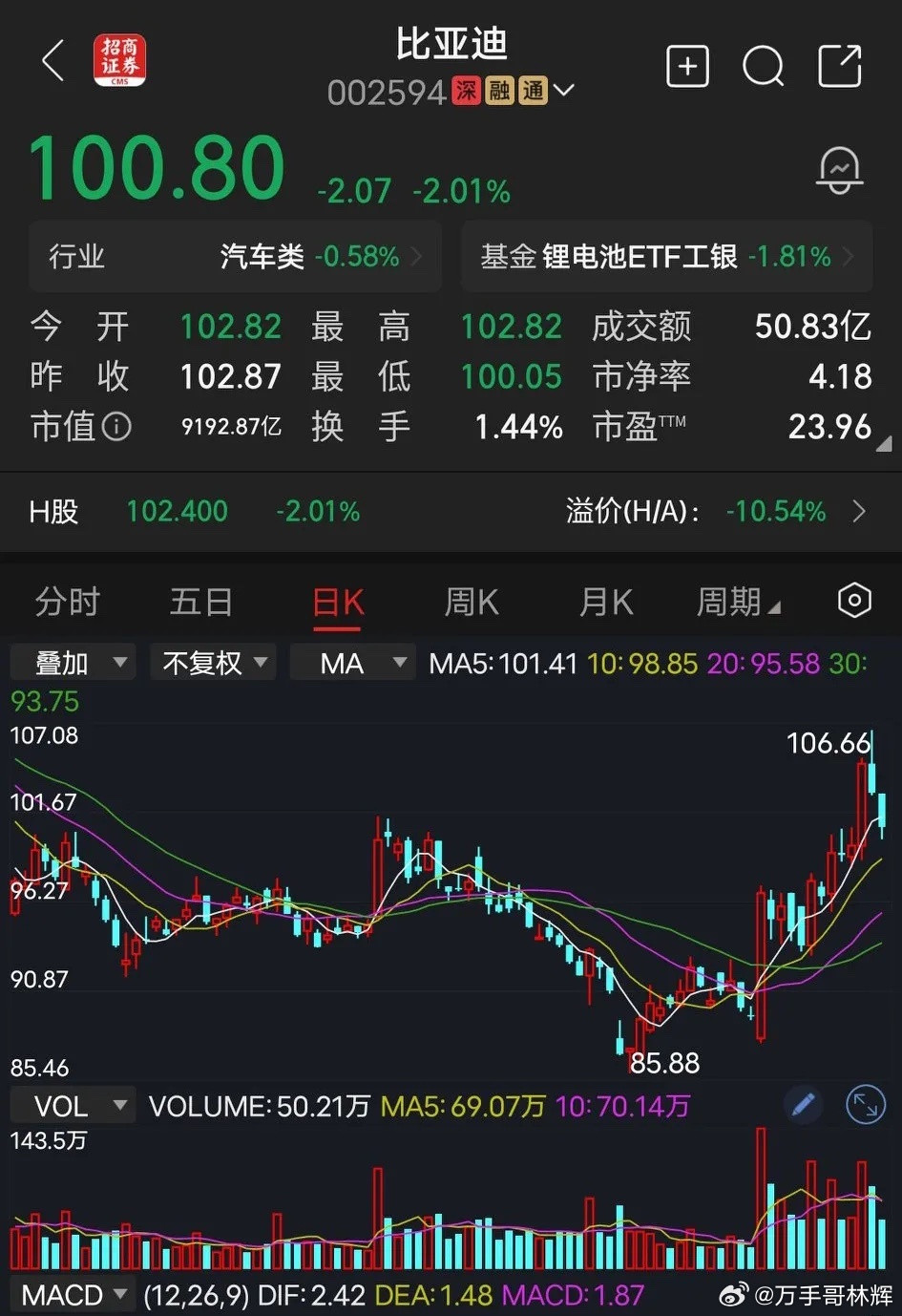Open the 不复权 adjustment dropdown
902x1316 pixels.
pyautogui.click(x=213, y=662)
